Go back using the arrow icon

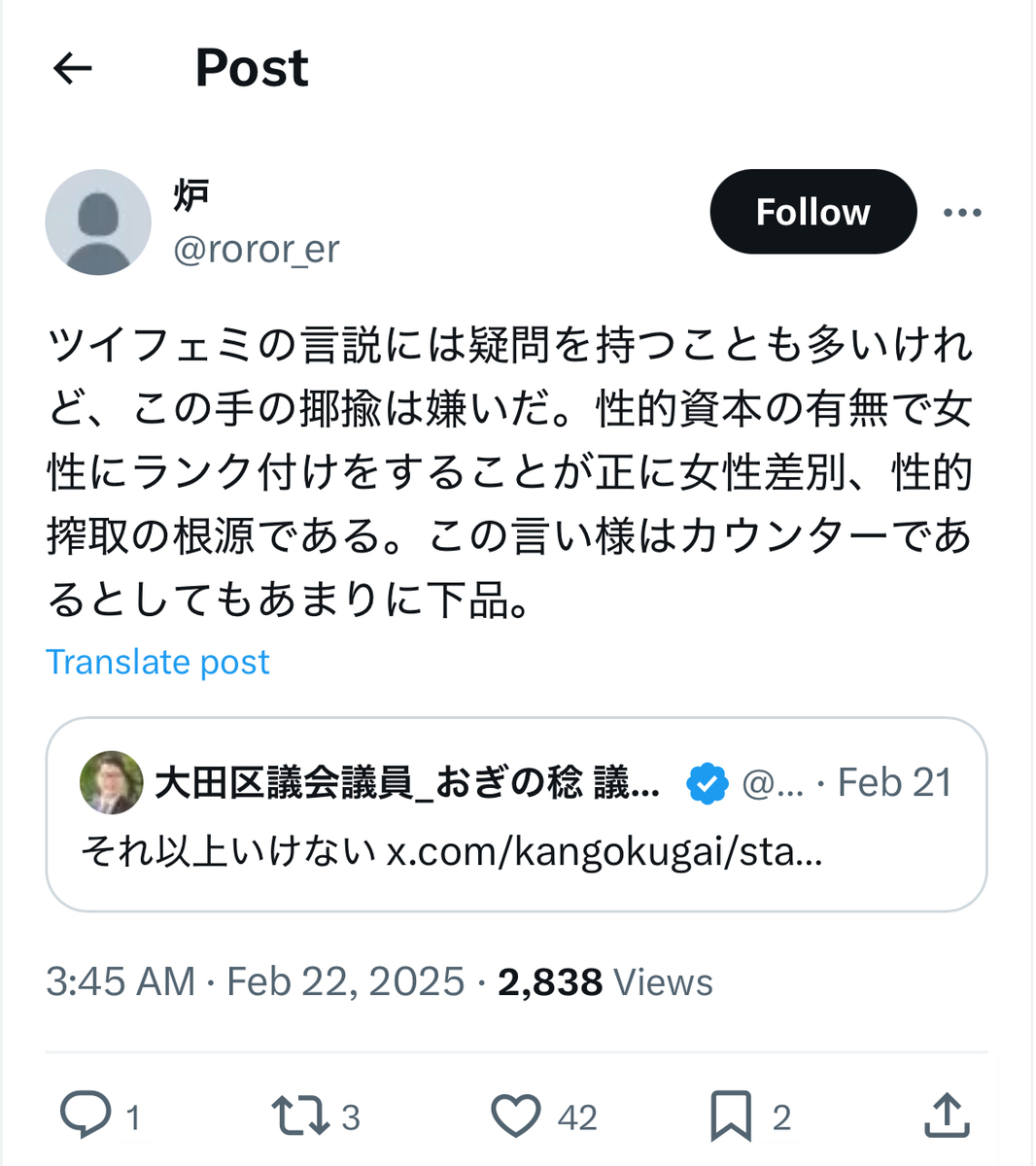(73, 68)
